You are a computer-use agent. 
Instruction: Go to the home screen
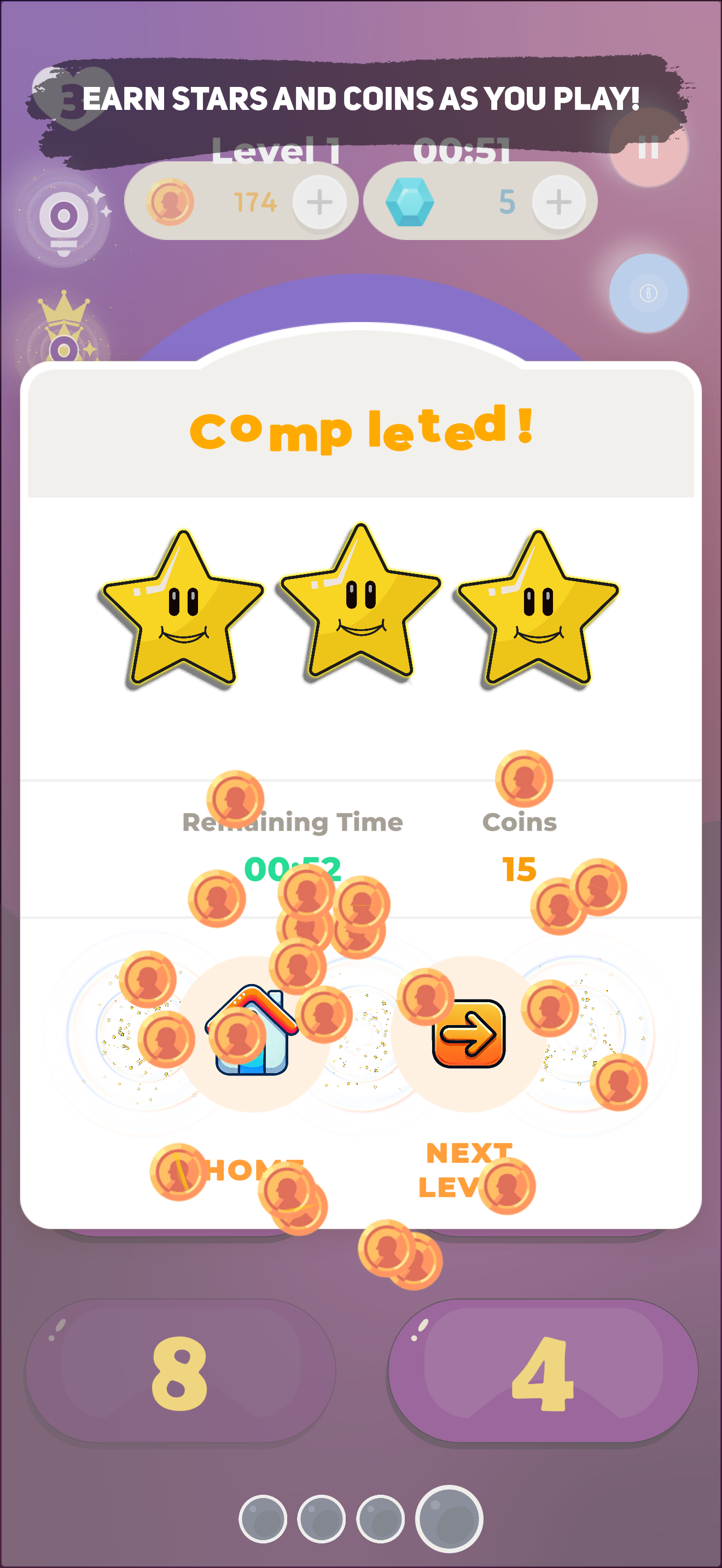tap(252, 1033)
